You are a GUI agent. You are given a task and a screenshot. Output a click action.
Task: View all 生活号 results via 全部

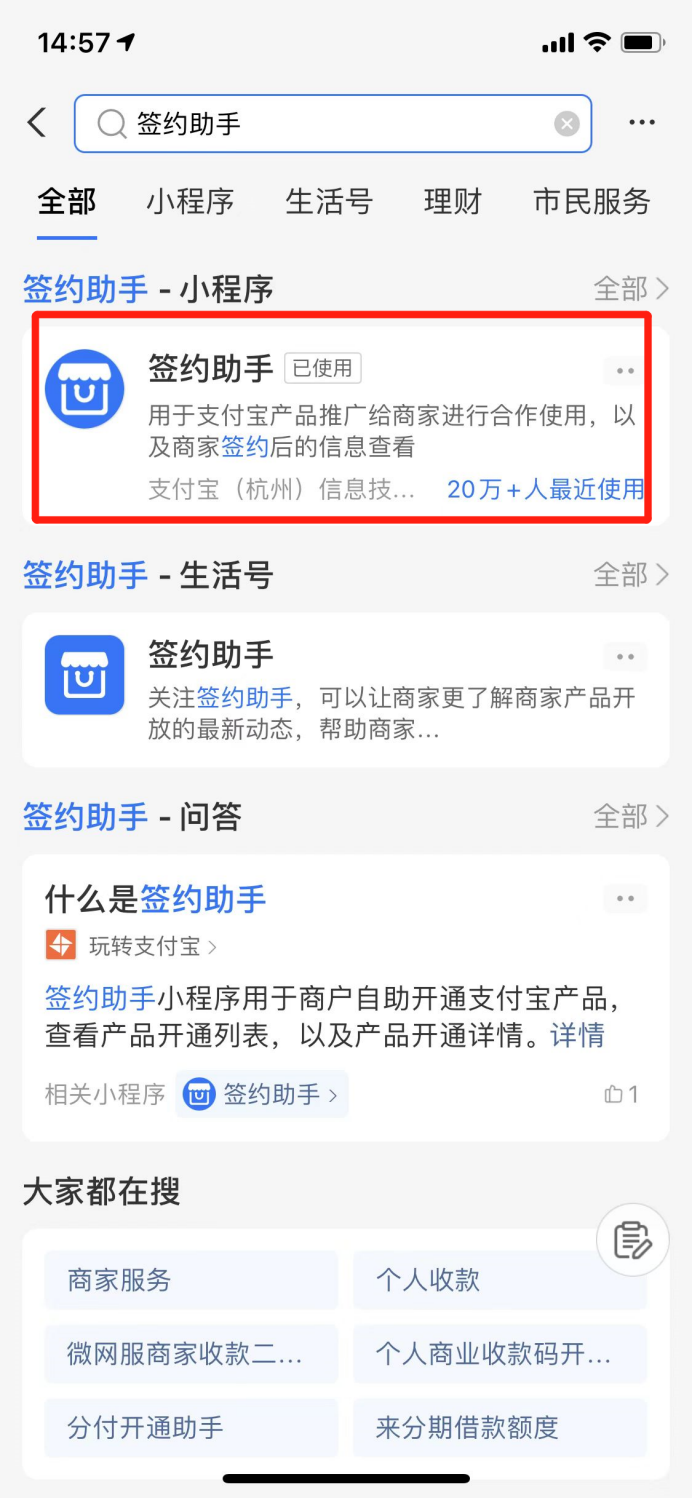(631, 575)
